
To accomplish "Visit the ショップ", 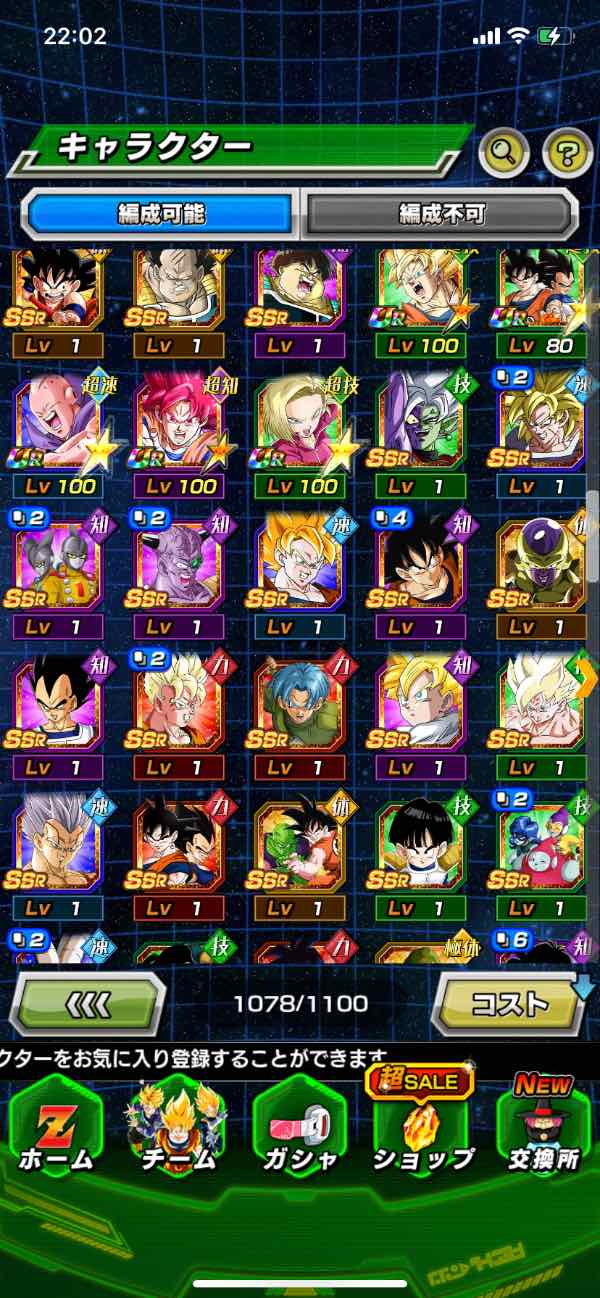I will (x=422, y=1129).
